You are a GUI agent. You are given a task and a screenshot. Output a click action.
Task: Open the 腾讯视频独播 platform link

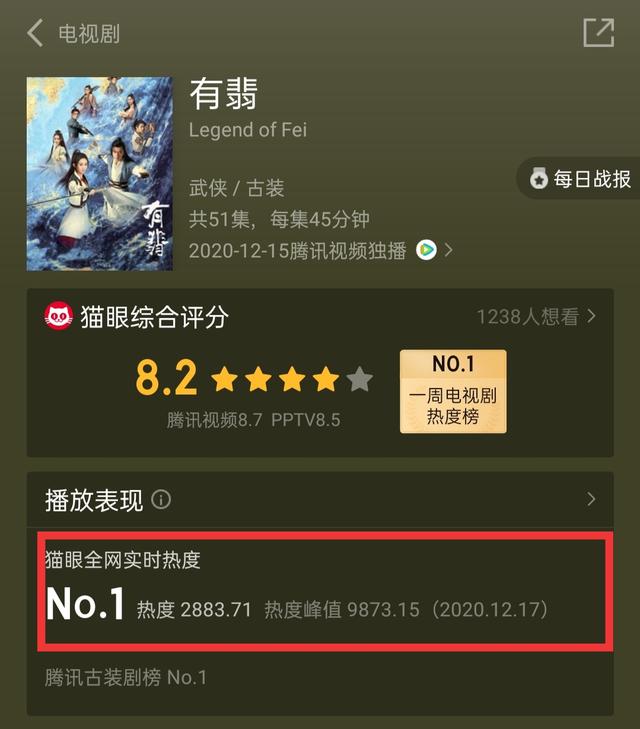pos(320,250)
